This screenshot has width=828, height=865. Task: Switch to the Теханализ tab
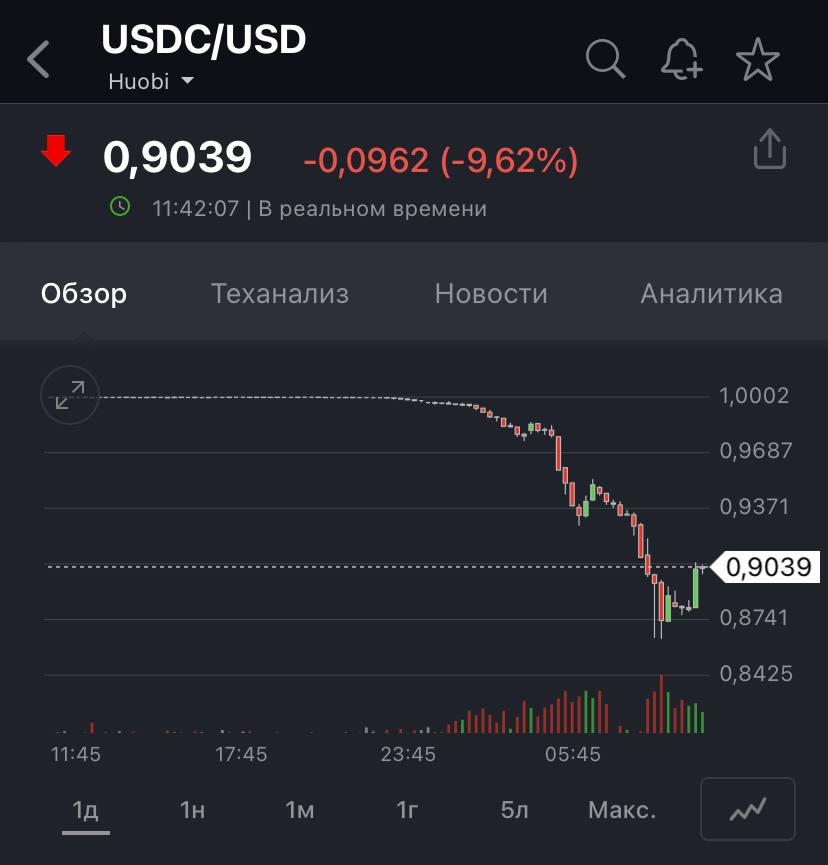tap(280, 294)
